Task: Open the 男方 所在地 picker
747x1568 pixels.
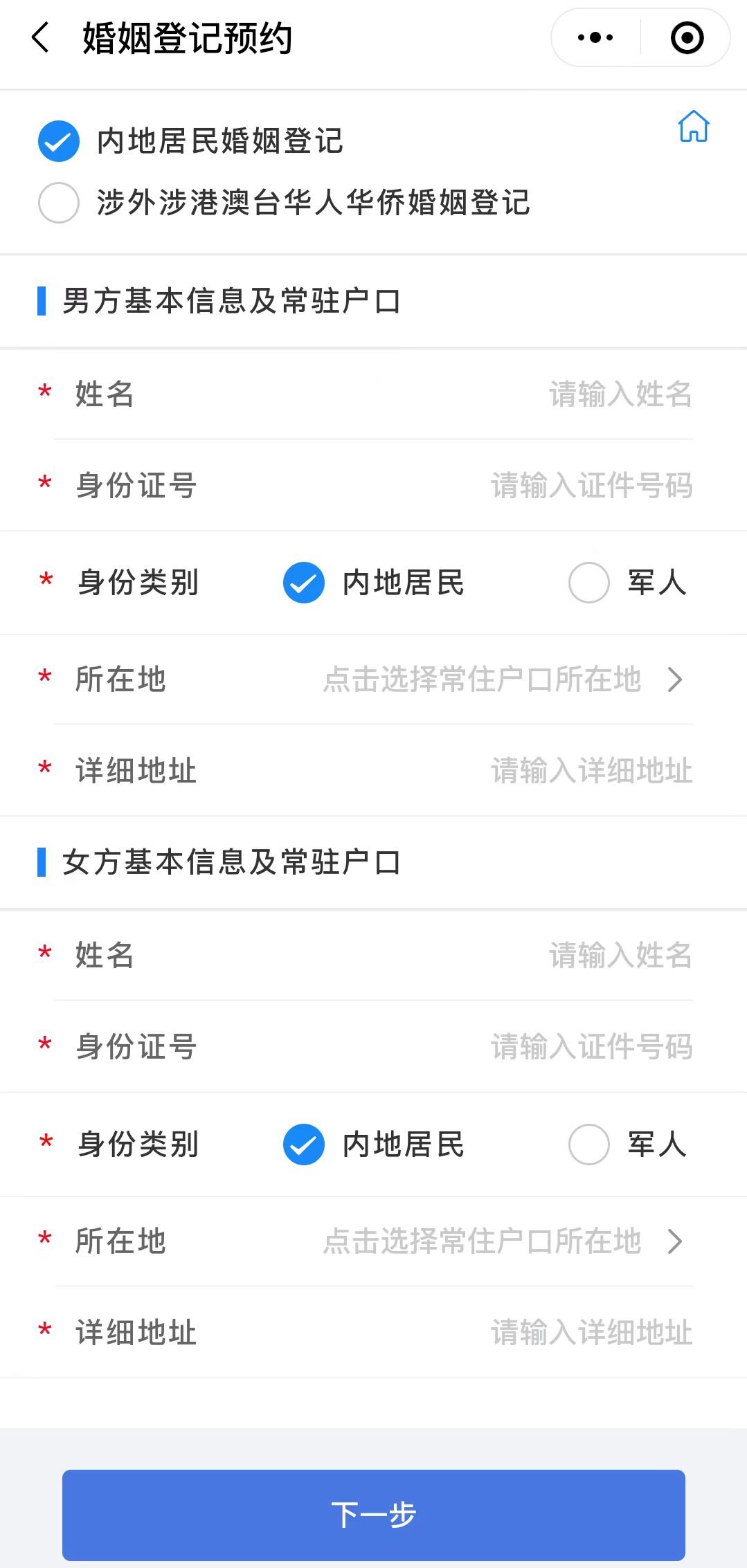Action: click(x=502, y=680)
